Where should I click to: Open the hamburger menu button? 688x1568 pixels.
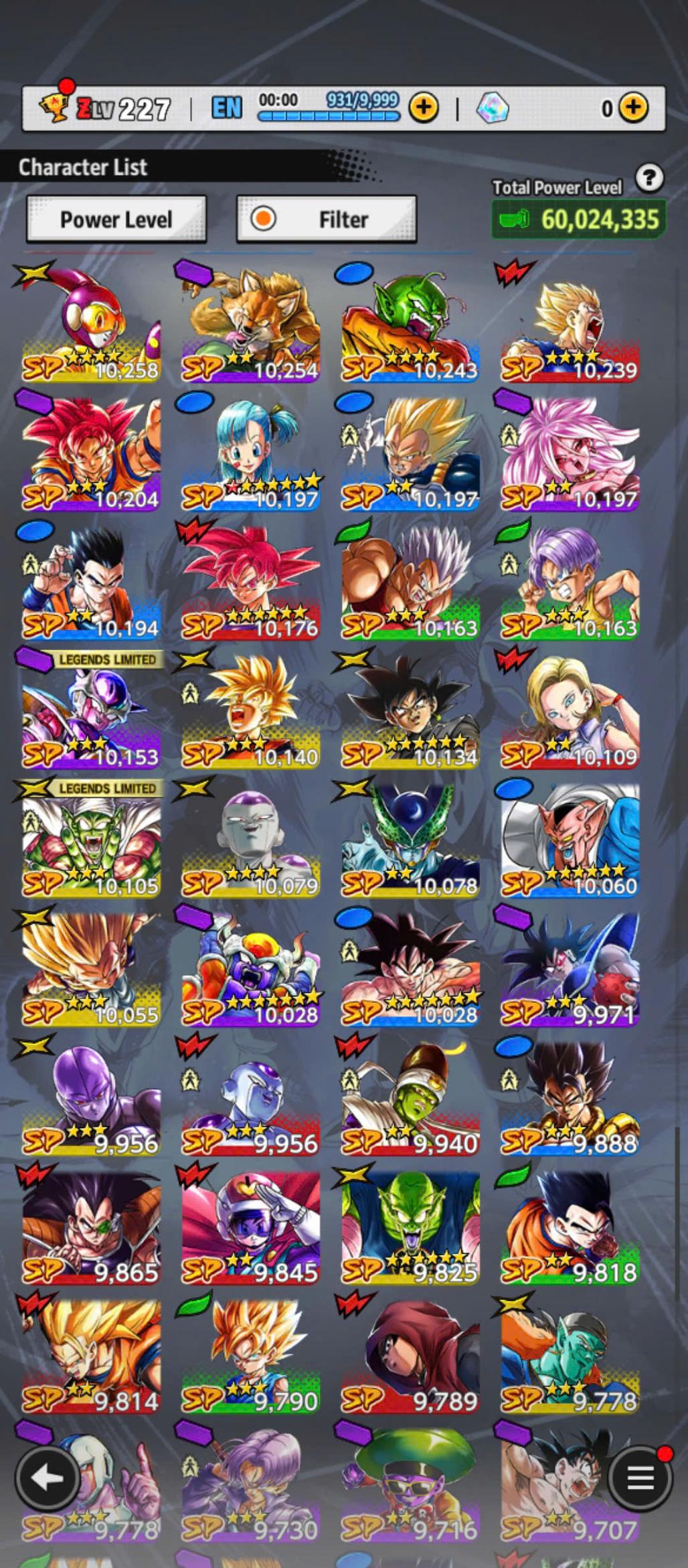pos(640,1478)
